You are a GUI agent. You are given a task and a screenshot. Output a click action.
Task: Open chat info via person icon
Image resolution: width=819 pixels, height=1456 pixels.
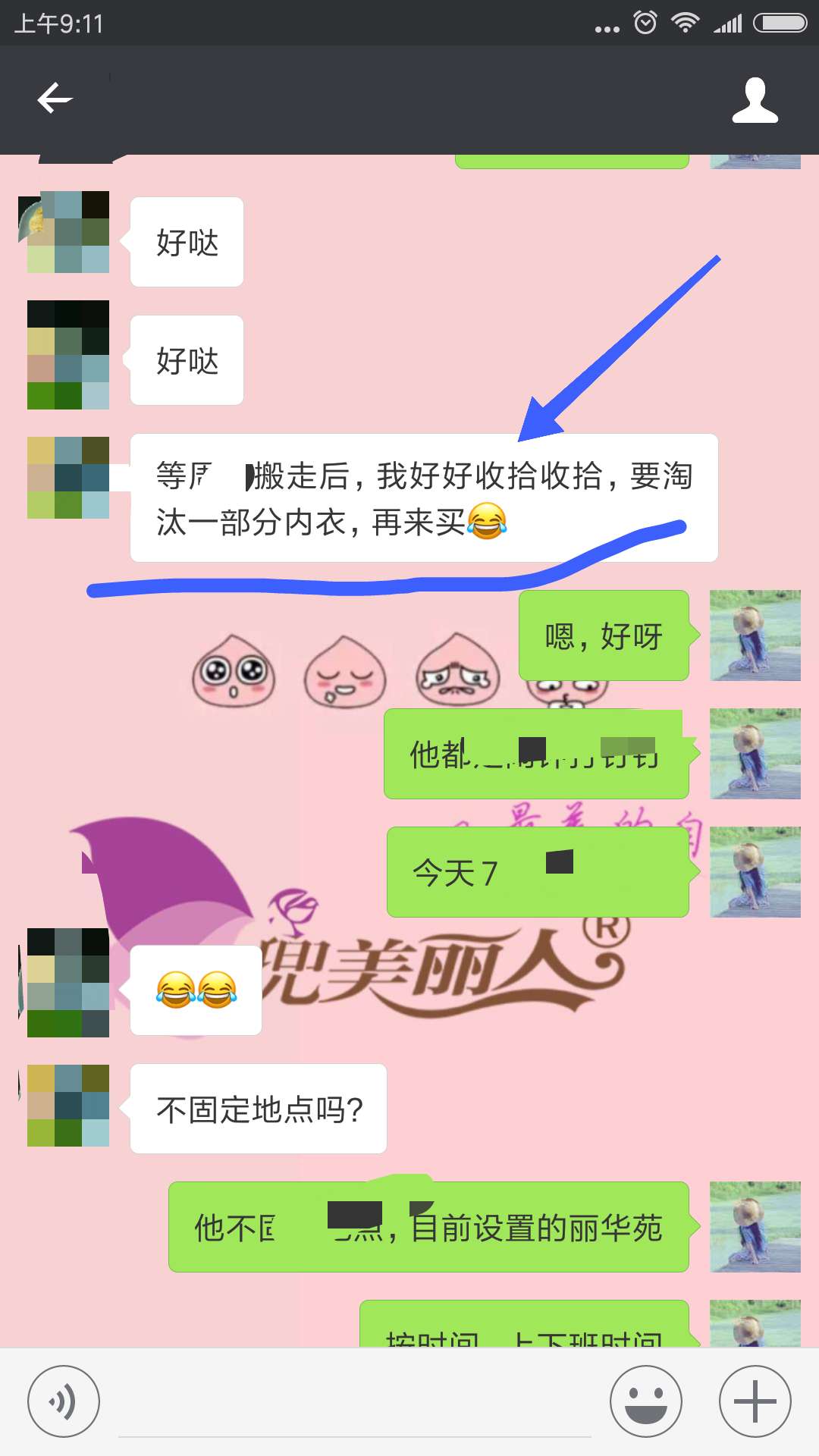pyautogui.click(x=755, y=100)
